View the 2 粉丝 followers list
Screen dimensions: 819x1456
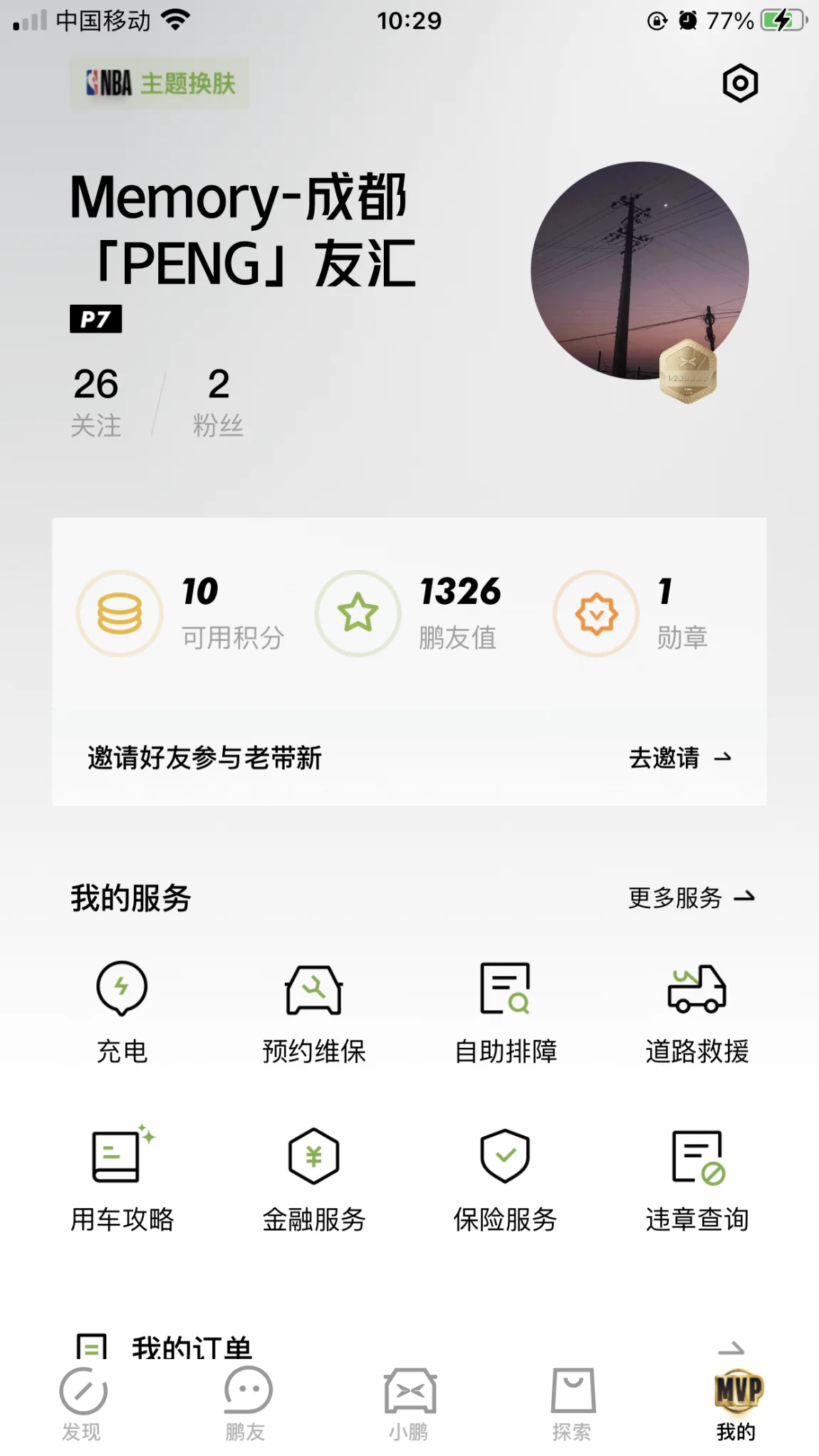click(x=218, y=401)
